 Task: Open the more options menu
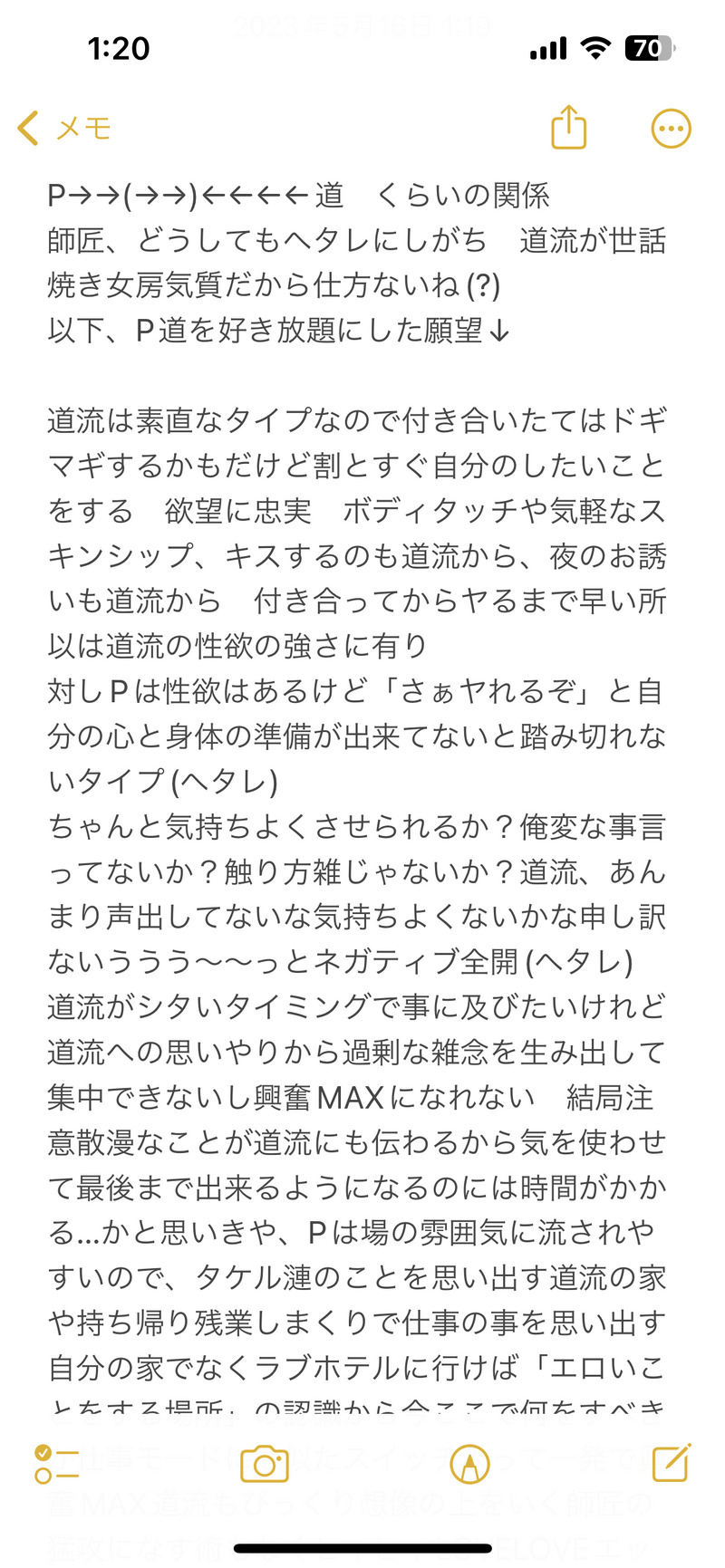[x=671, y=129]
